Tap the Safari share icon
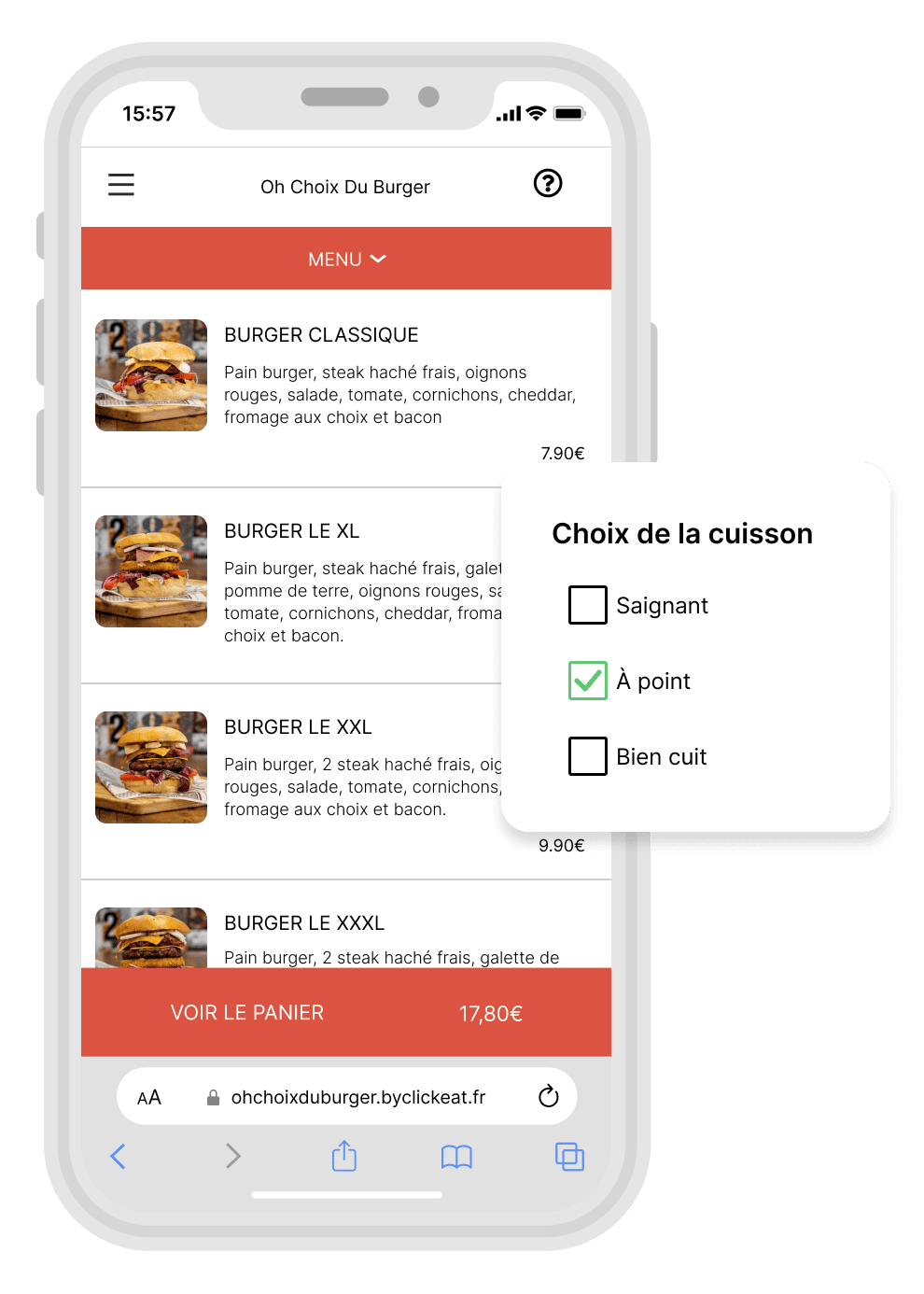The height and width of the screenshot is (1294, 924). pyautogui.click(x=343, y=1156)
